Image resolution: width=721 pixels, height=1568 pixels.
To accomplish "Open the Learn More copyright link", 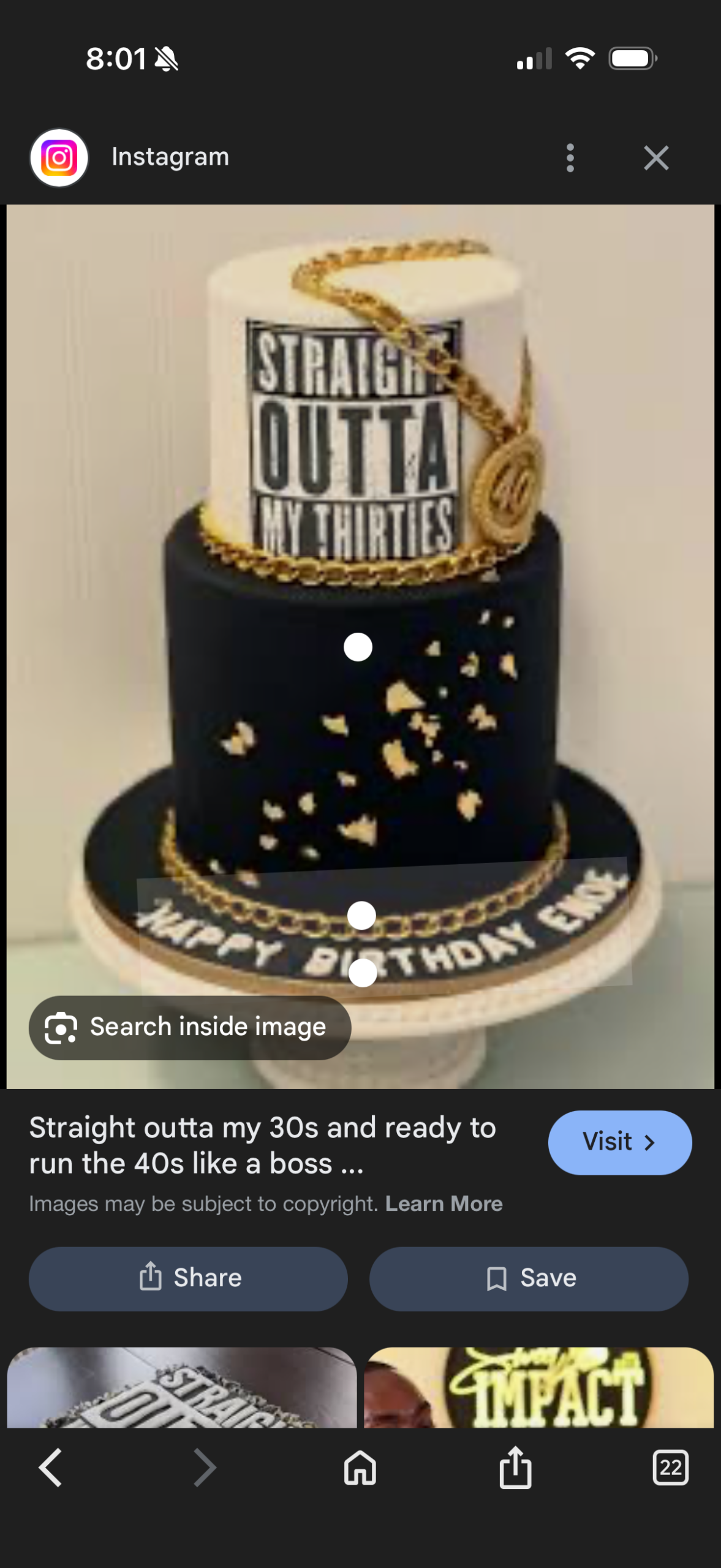I will [444, 1204].
